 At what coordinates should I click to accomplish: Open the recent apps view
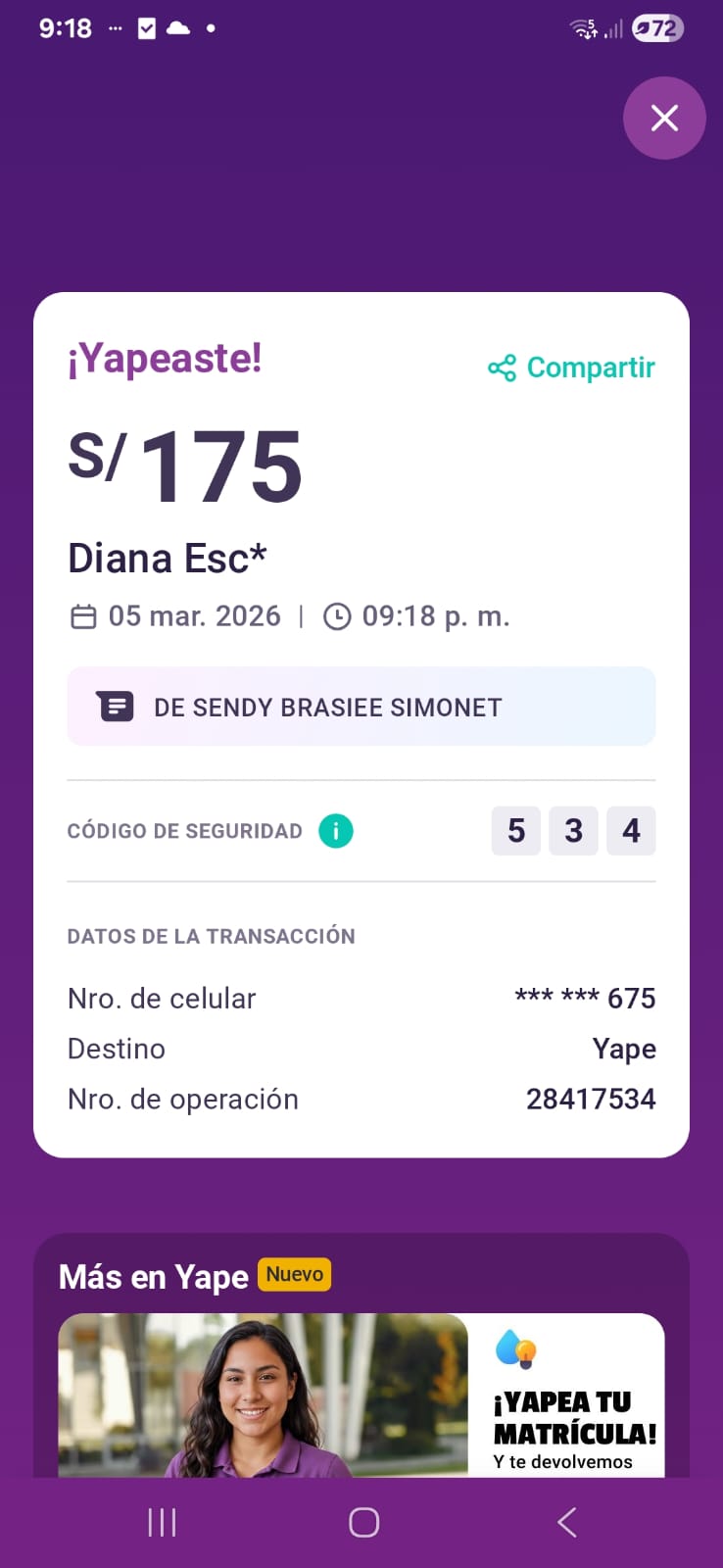(x=162, y=1522)
